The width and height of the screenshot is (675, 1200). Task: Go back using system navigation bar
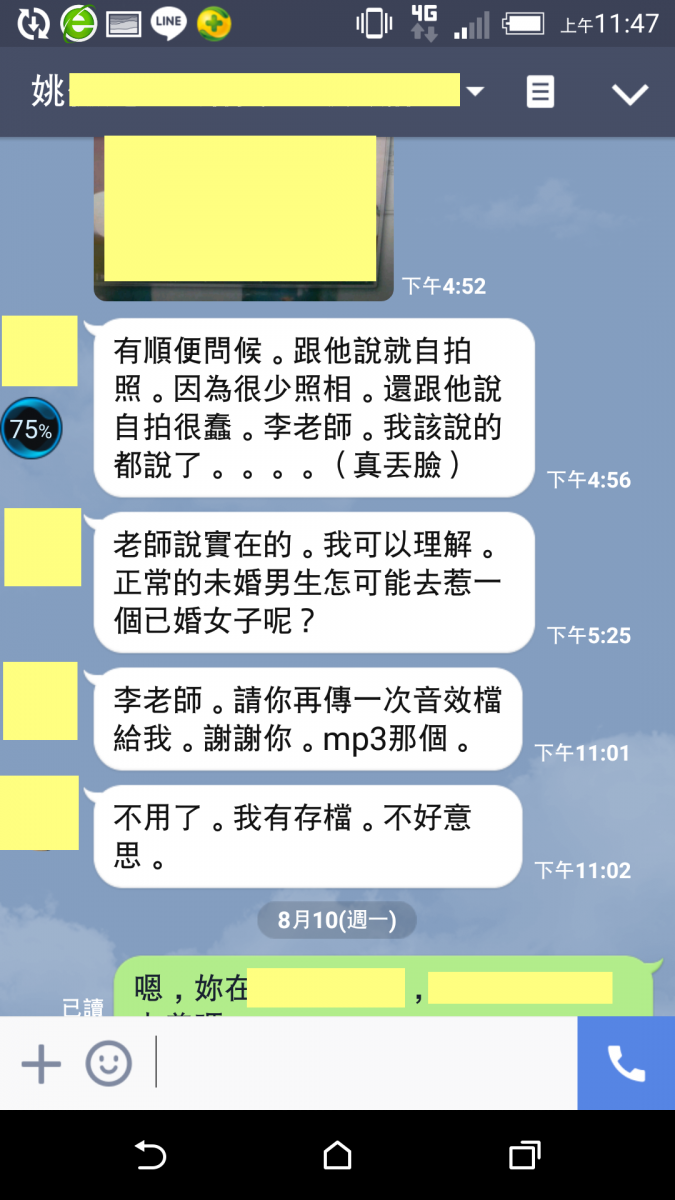150,1156
